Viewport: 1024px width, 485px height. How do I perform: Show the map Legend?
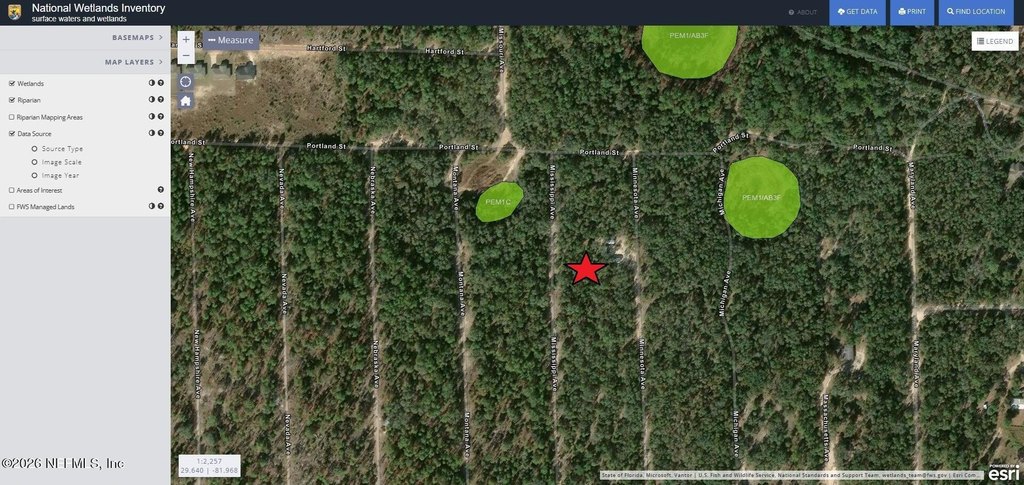[x=993, y=41]
